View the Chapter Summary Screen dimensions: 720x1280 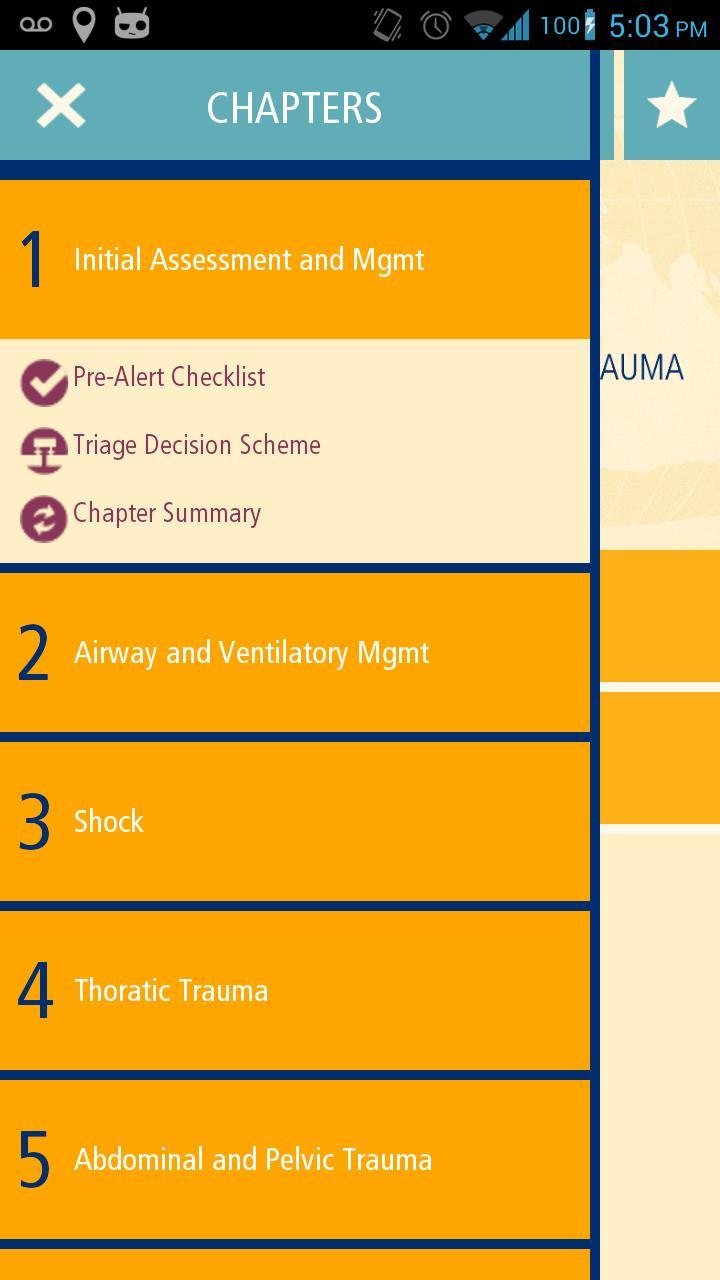[x=166, y=514]
